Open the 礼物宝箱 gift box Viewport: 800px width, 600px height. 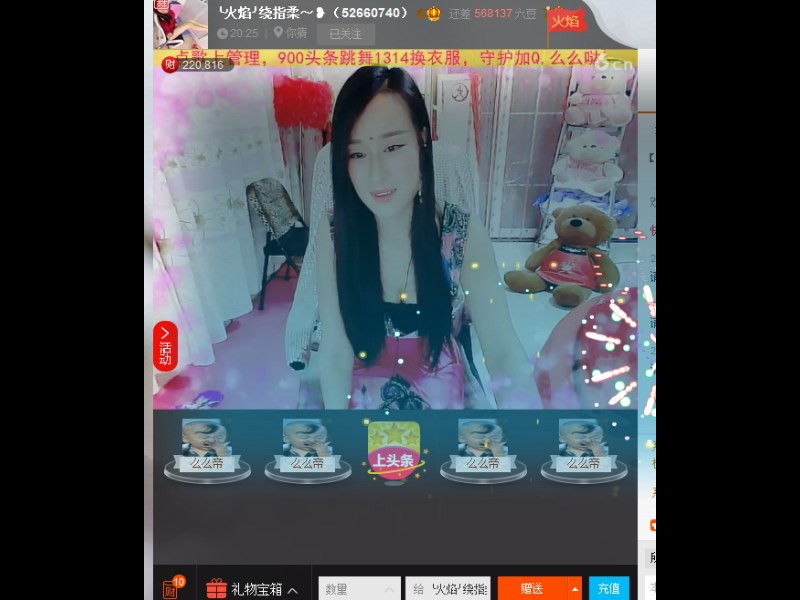click(x=252, y=589)
